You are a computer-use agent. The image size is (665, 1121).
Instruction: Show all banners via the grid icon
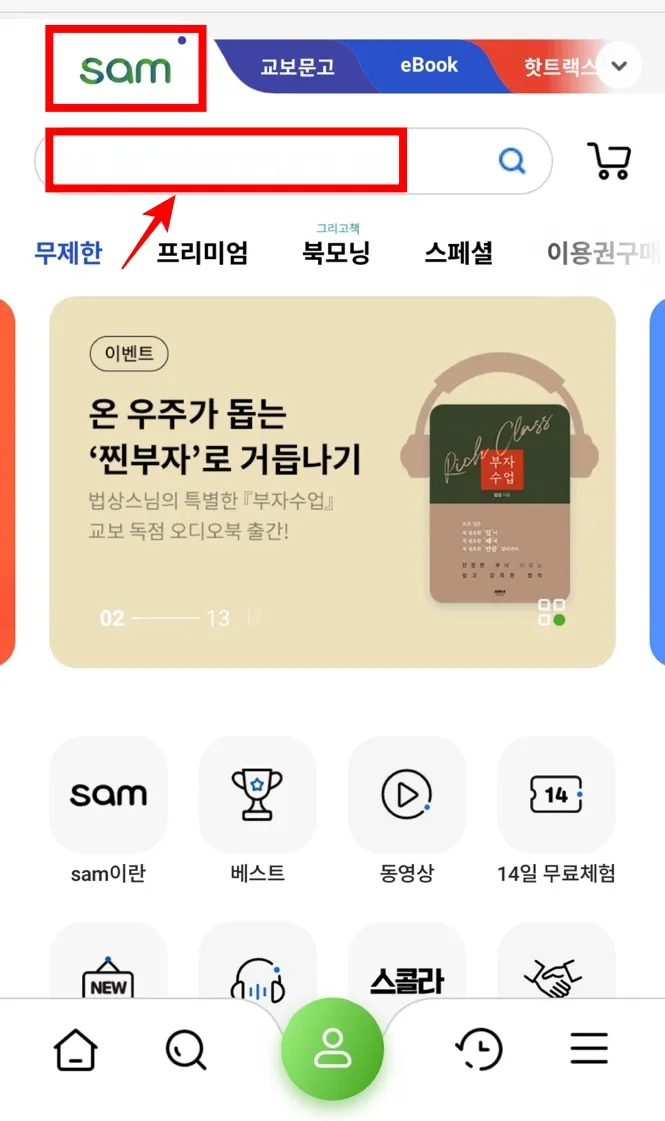551,613
